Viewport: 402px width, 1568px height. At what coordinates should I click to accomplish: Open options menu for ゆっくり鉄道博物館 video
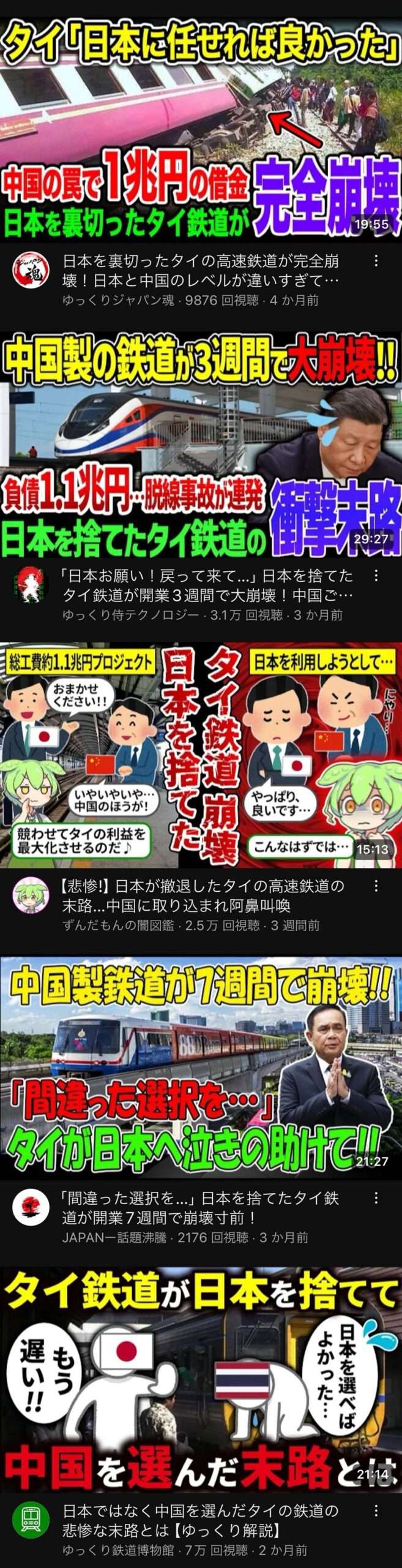coord(376,1510)
